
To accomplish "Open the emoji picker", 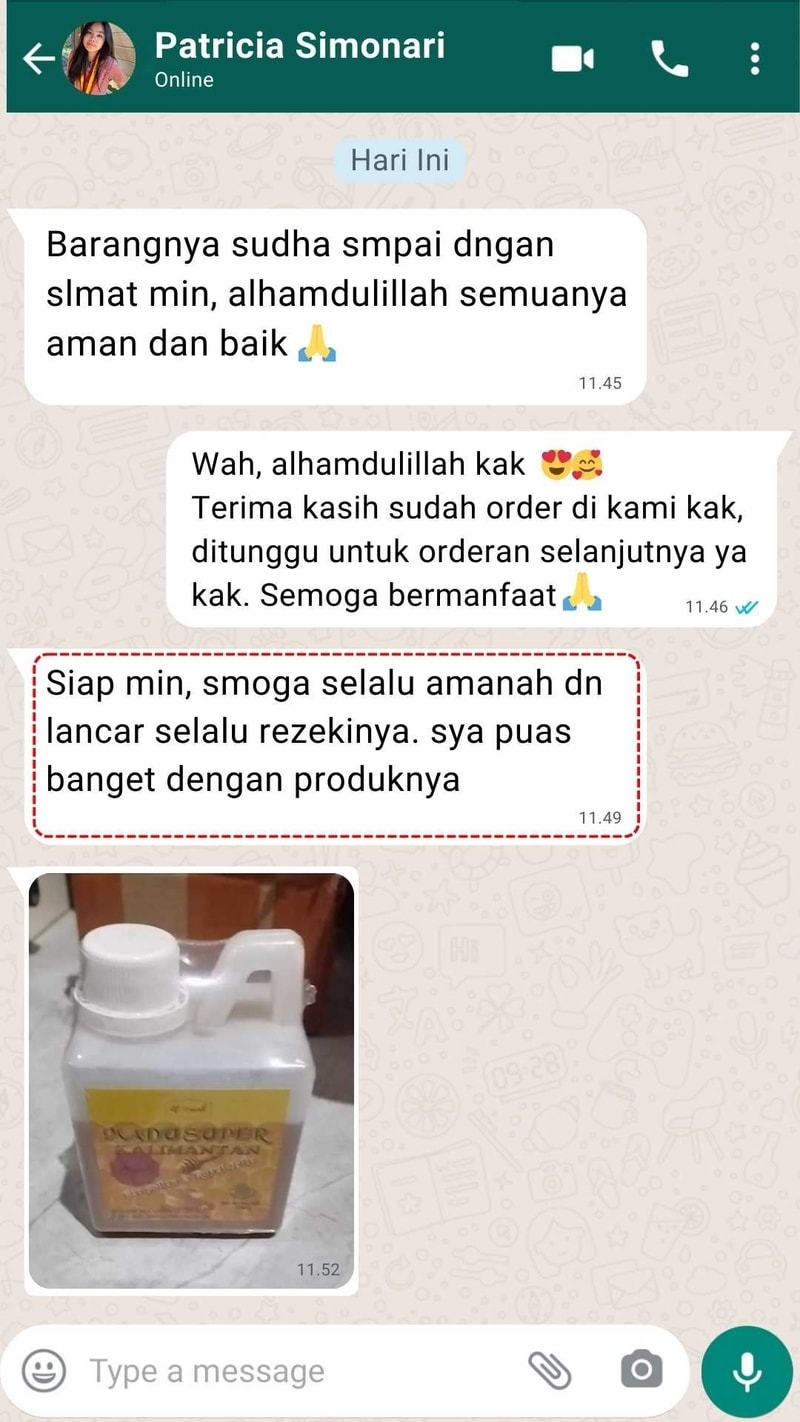I will pyautogui.click(x=43, y=1370).
